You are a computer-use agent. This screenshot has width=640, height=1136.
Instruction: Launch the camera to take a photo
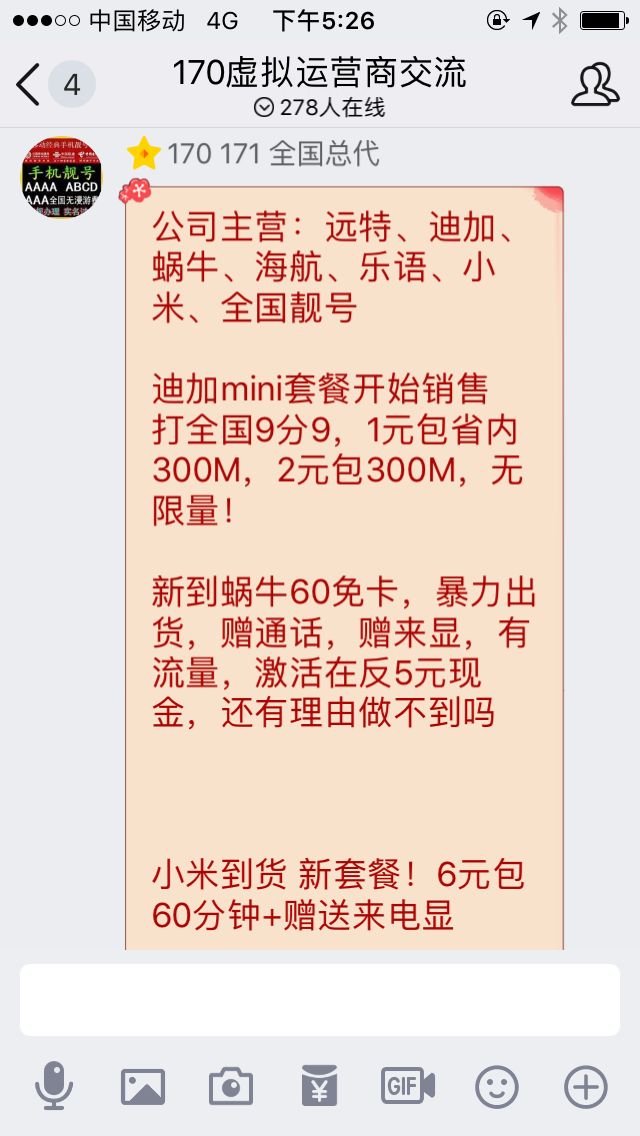[231, 1086]
